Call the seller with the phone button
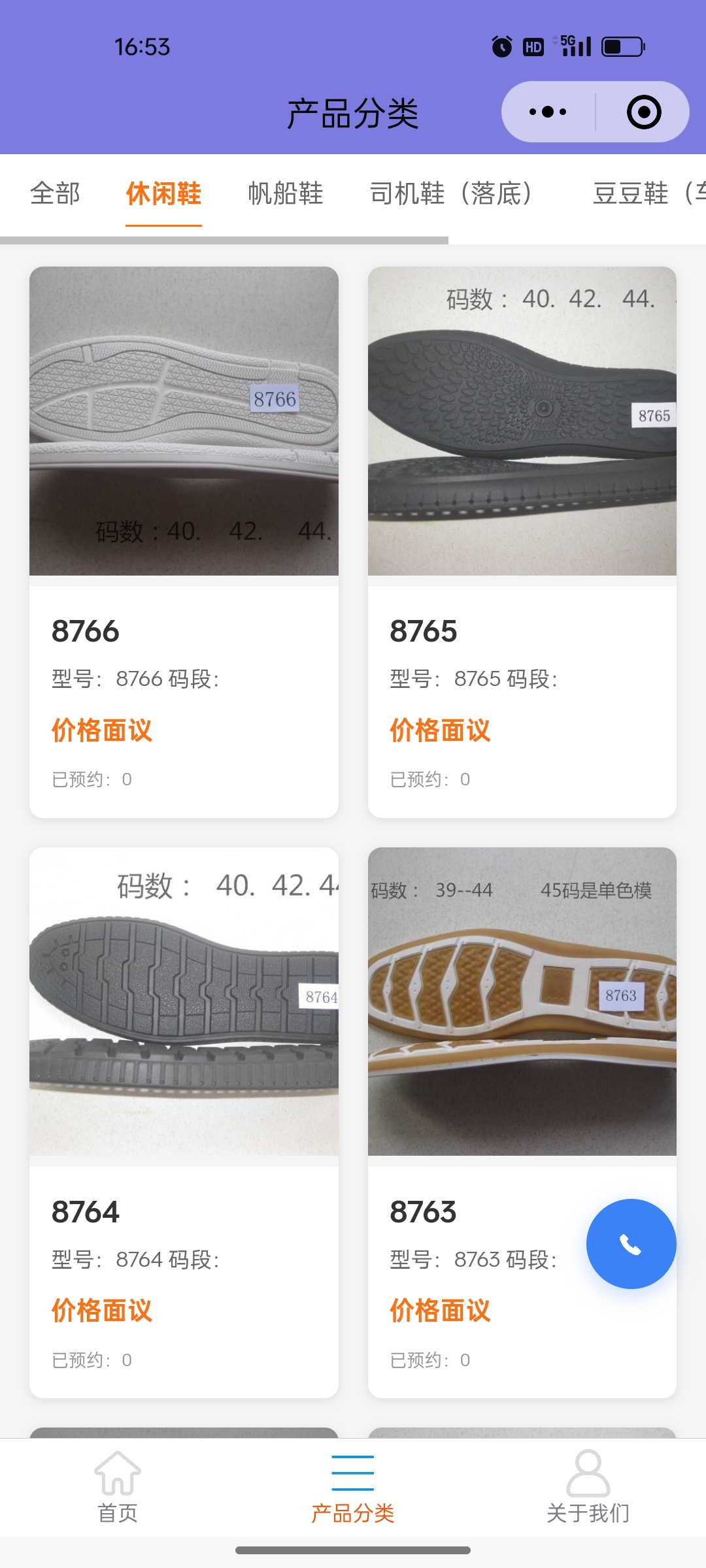Screen dimensions: 706x1568 point(631,1244)
